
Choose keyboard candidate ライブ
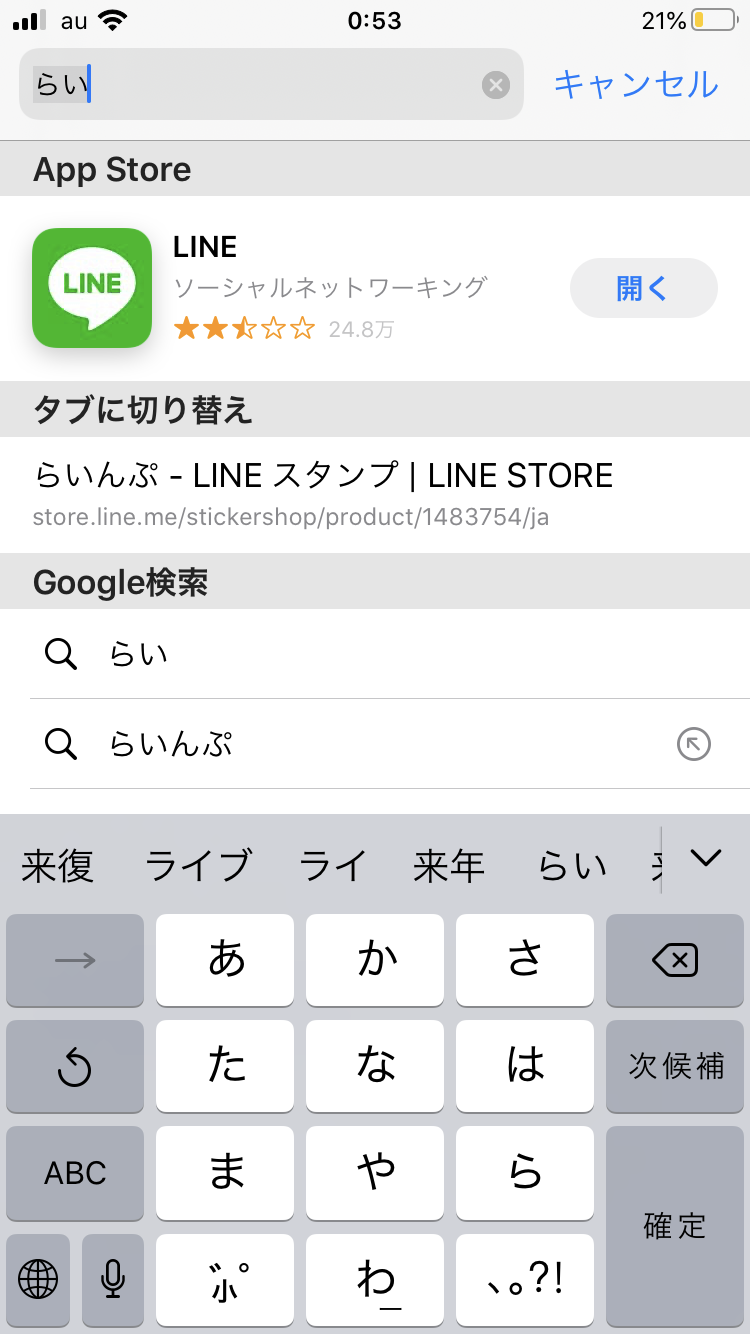click(x=197, y=866)
